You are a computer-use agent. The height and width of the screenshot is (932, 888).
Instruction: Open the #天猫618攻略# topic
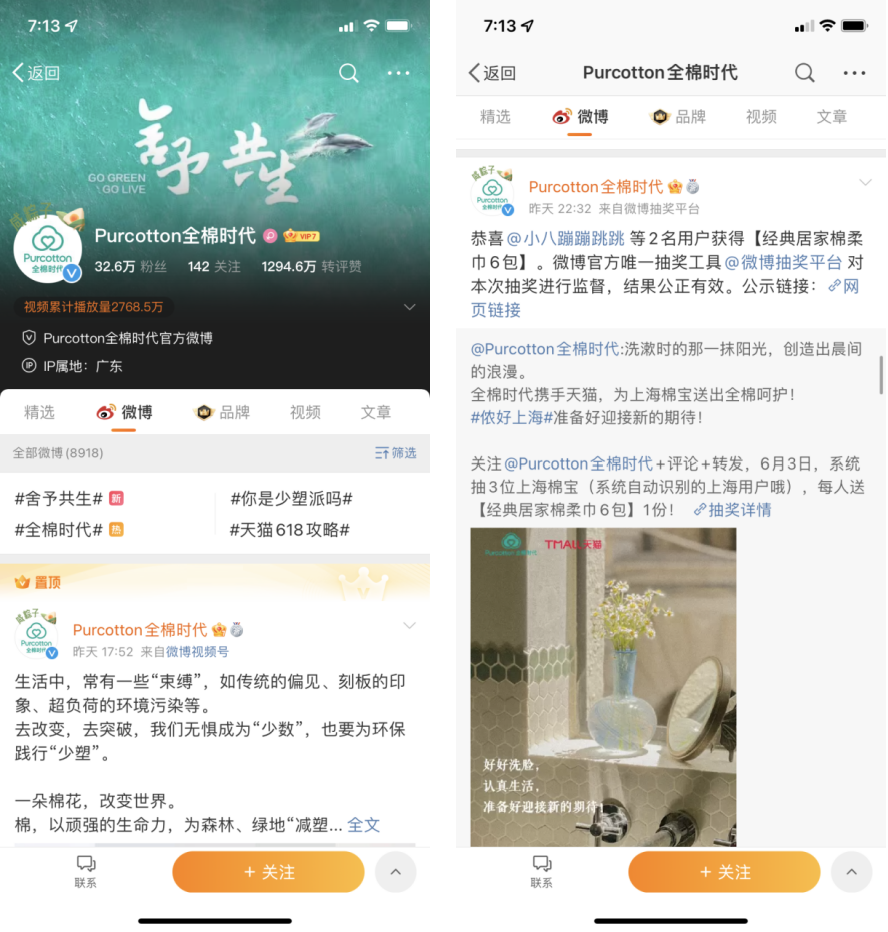(x=290, y=530)
